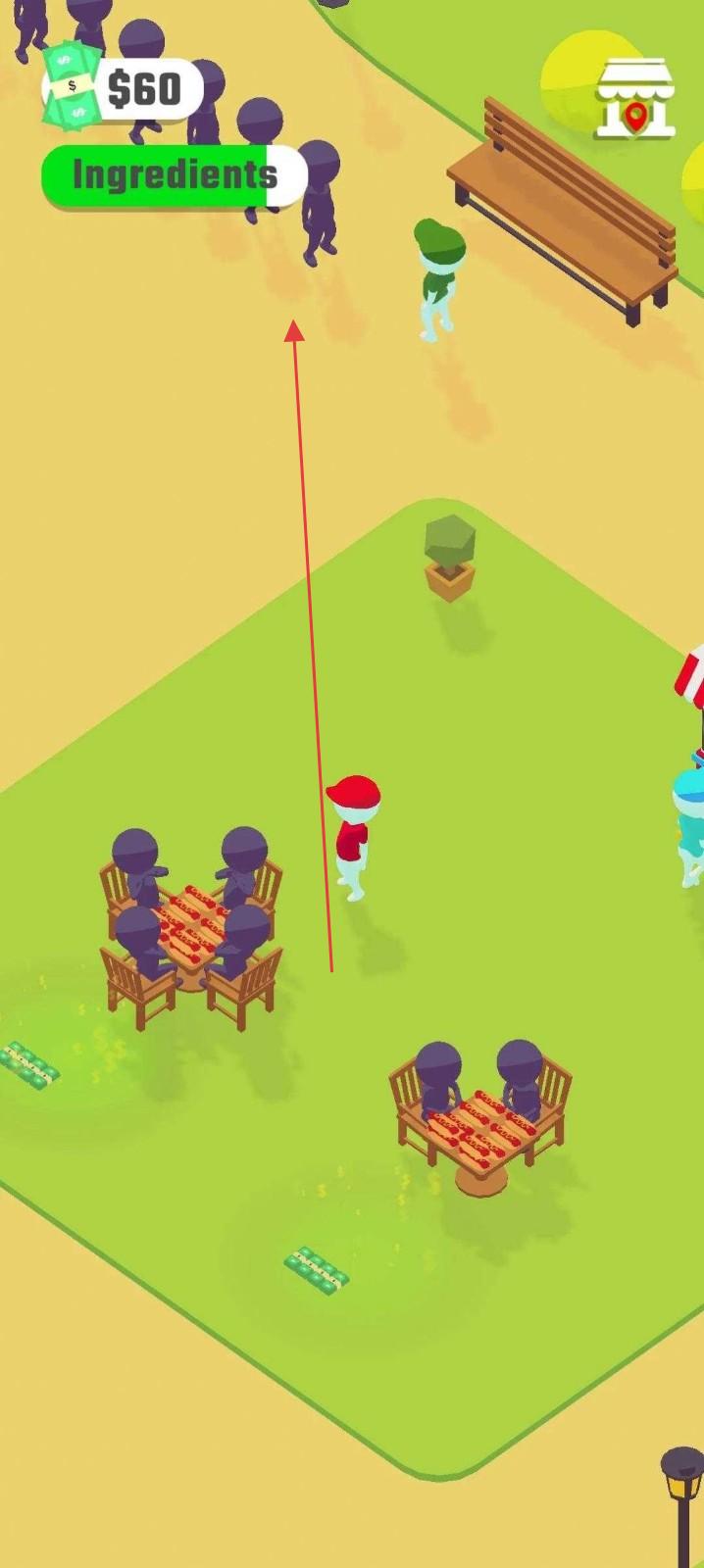The image size is (704, 1568).
Task: Open the shop location icon
Action: click(635, 99)
